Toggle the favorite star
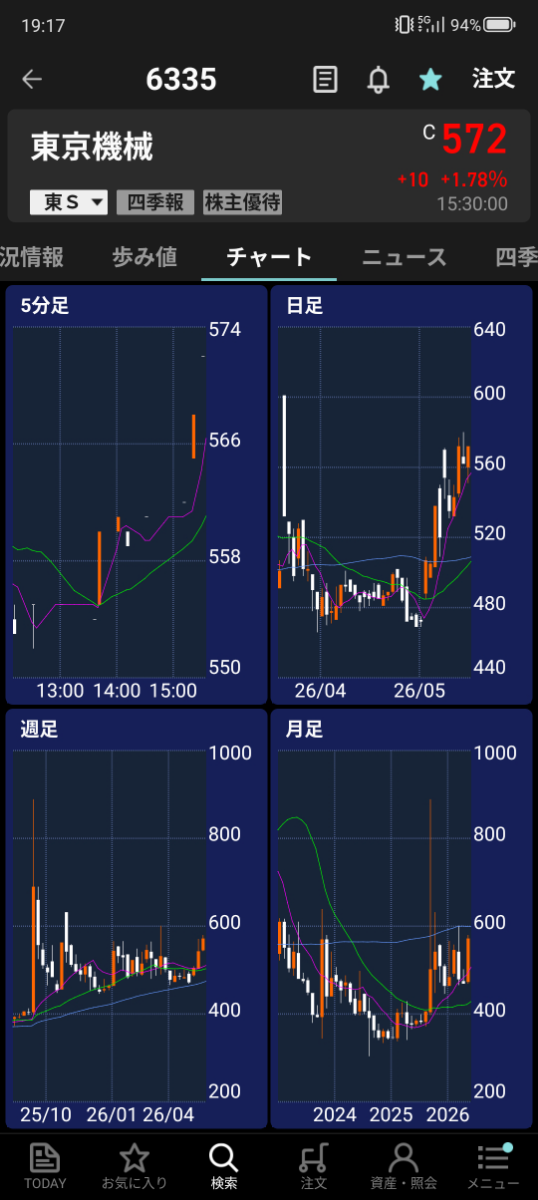This screenshot has height=1200, width=538. tap(431, 80)
